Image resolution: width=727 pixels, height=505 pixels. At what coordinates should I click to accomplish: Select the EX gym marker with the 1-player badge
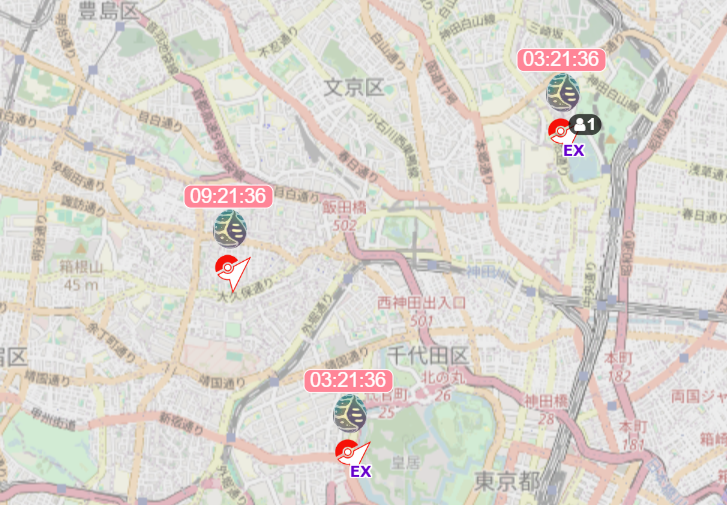pos(561,129)
